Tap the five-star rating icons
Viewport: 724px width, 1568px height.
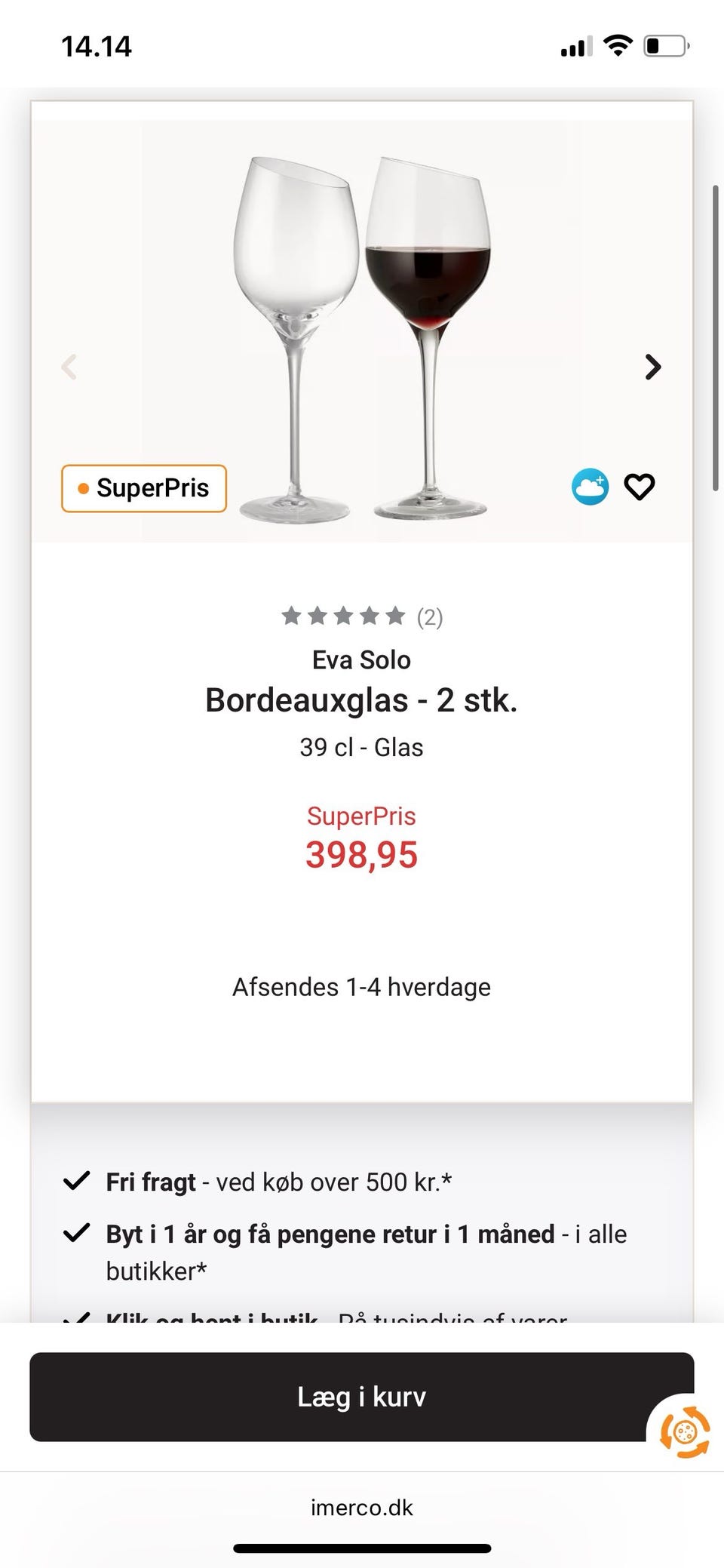tap(343, 616)
